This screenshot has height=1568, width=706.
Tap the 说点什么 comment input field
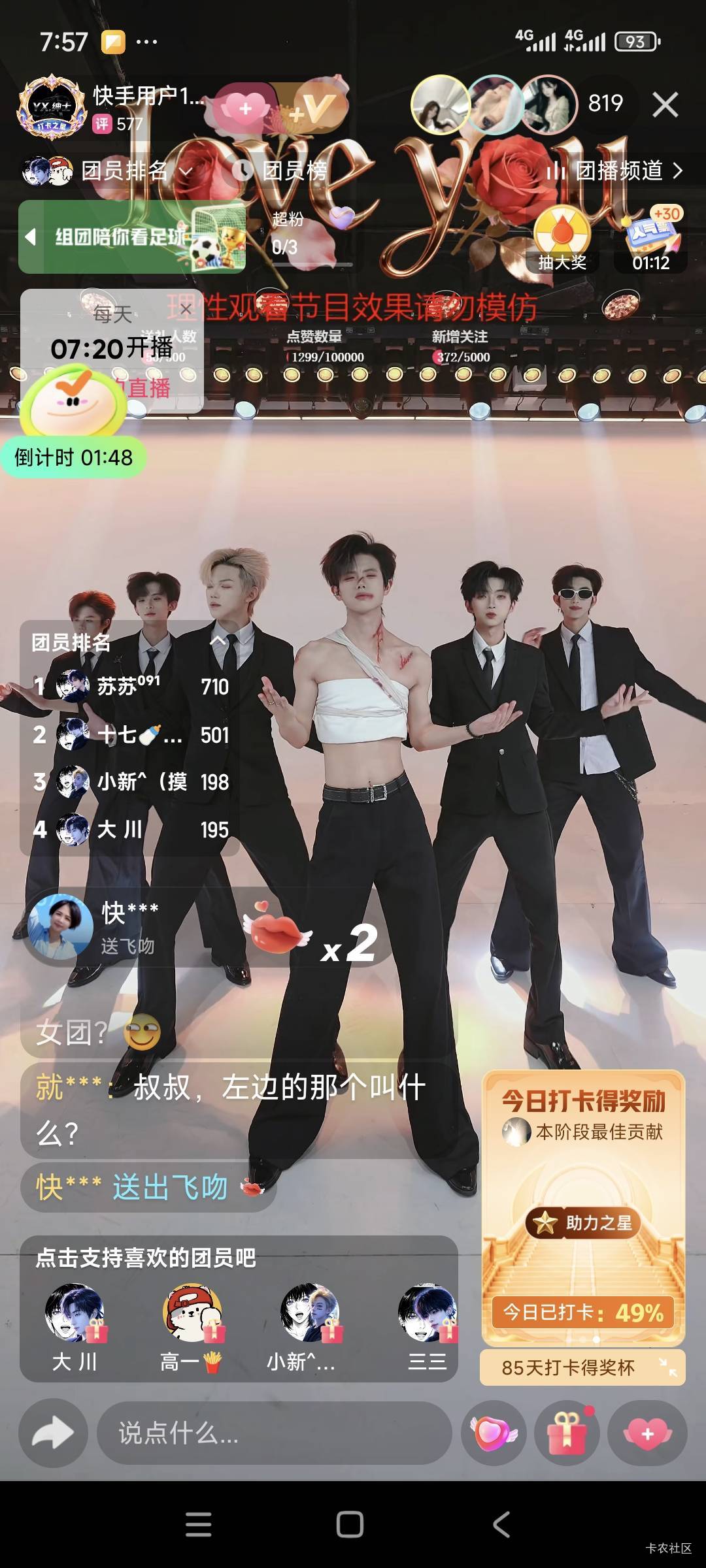pos(275,1433)
